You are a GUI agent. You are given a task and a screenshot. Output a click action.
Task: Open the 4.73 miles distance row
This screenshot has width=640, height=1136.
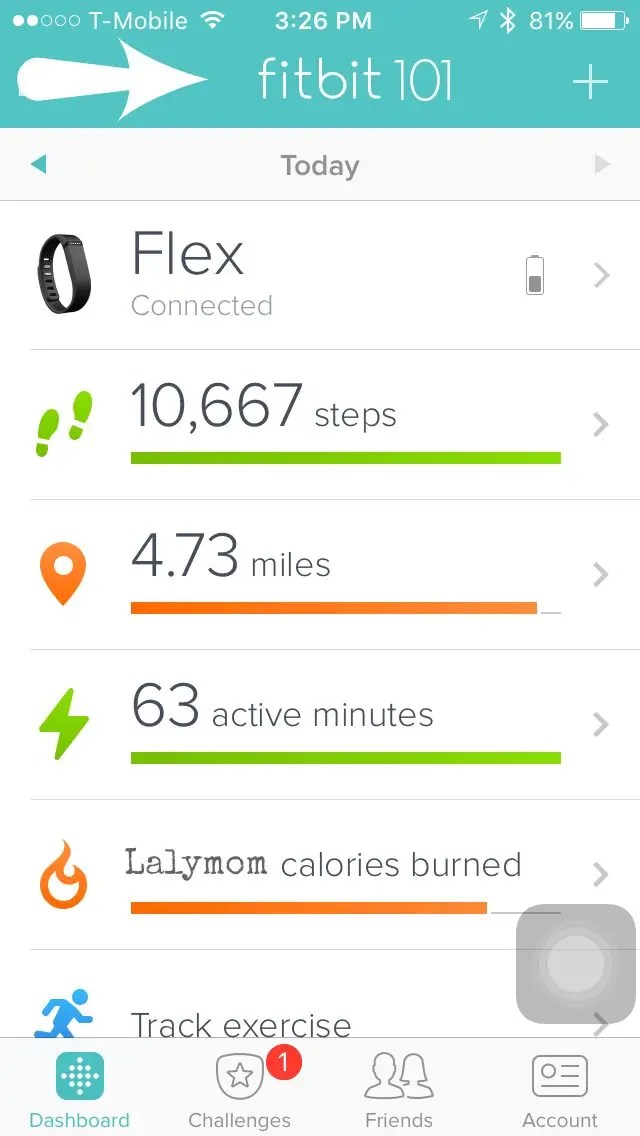320,575
